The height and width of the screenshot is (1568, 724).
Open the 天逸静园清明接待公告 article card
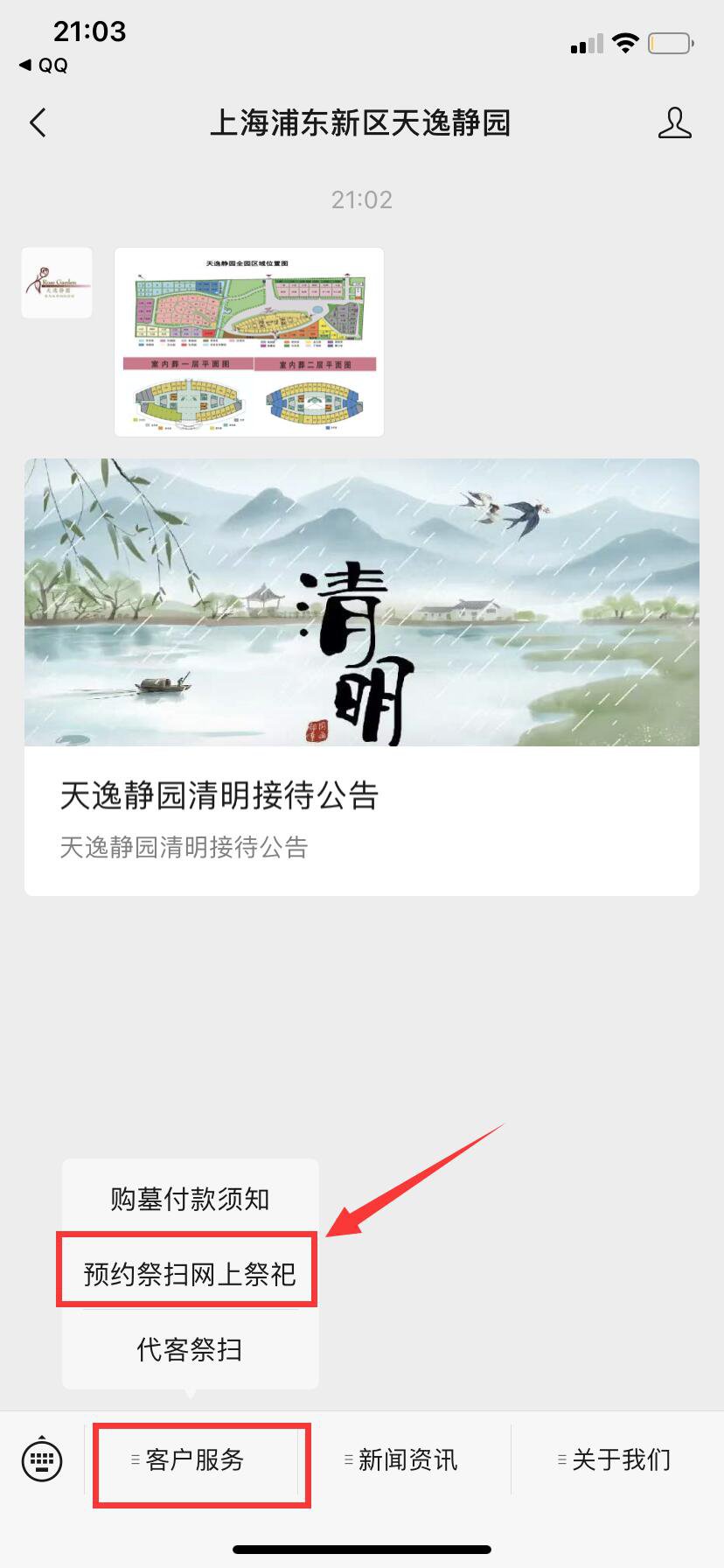pyautogui.click(x=361, y=676)
